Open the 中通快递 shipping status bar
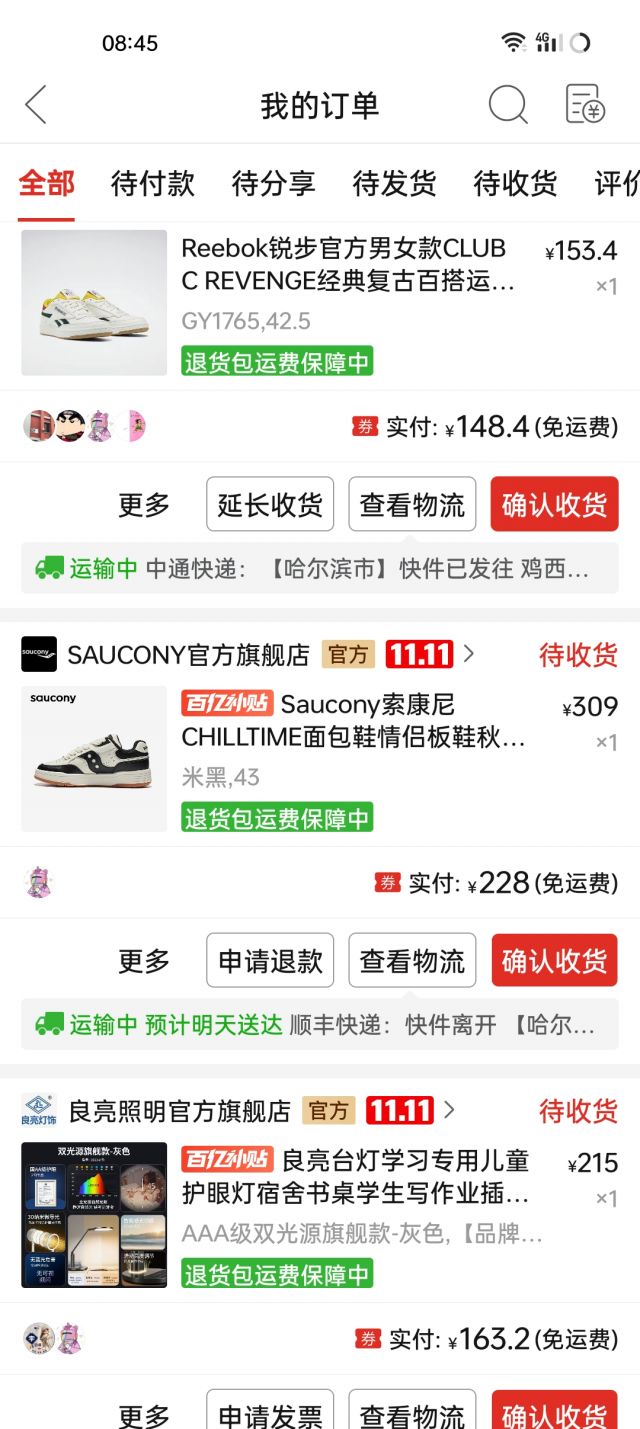 (x=319, y=569)
